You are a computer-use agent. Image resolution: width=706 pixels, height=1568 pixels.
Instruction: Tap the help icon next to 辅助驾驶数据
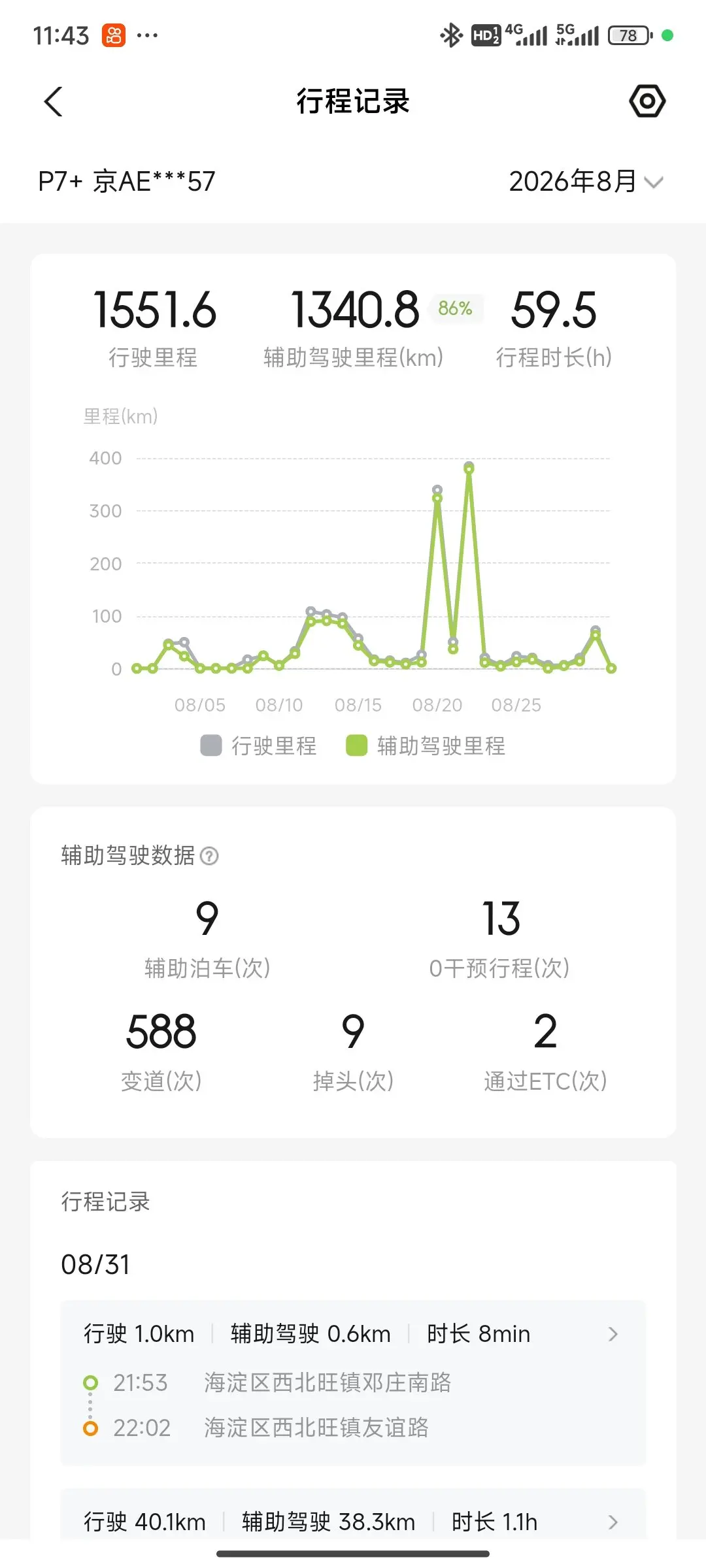click(x=209, y=856)
